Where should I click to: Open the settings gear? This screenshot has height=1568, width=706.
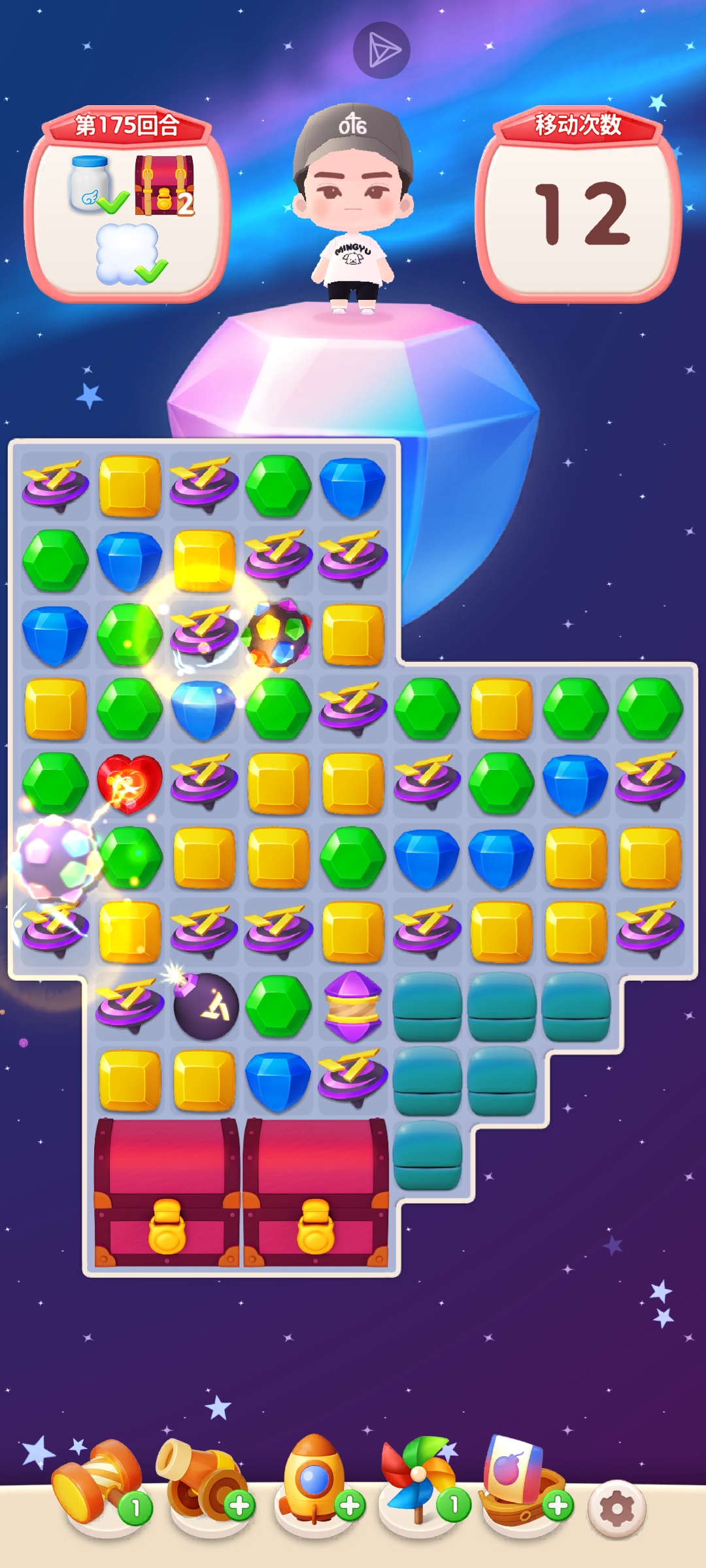pos(616,1509)
